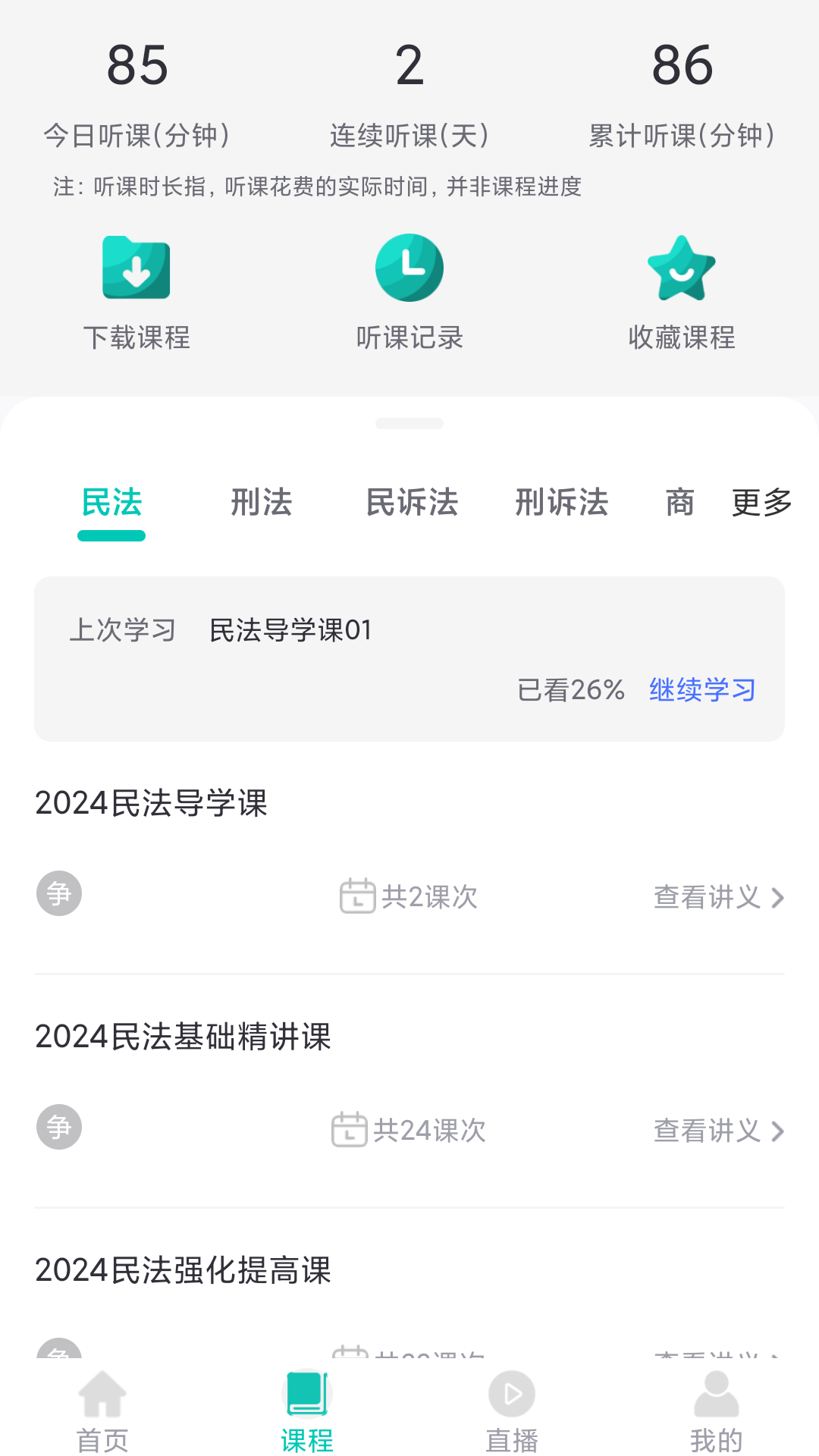Click the 争 badge on 2024民法导学课

(x=58, y=893)
